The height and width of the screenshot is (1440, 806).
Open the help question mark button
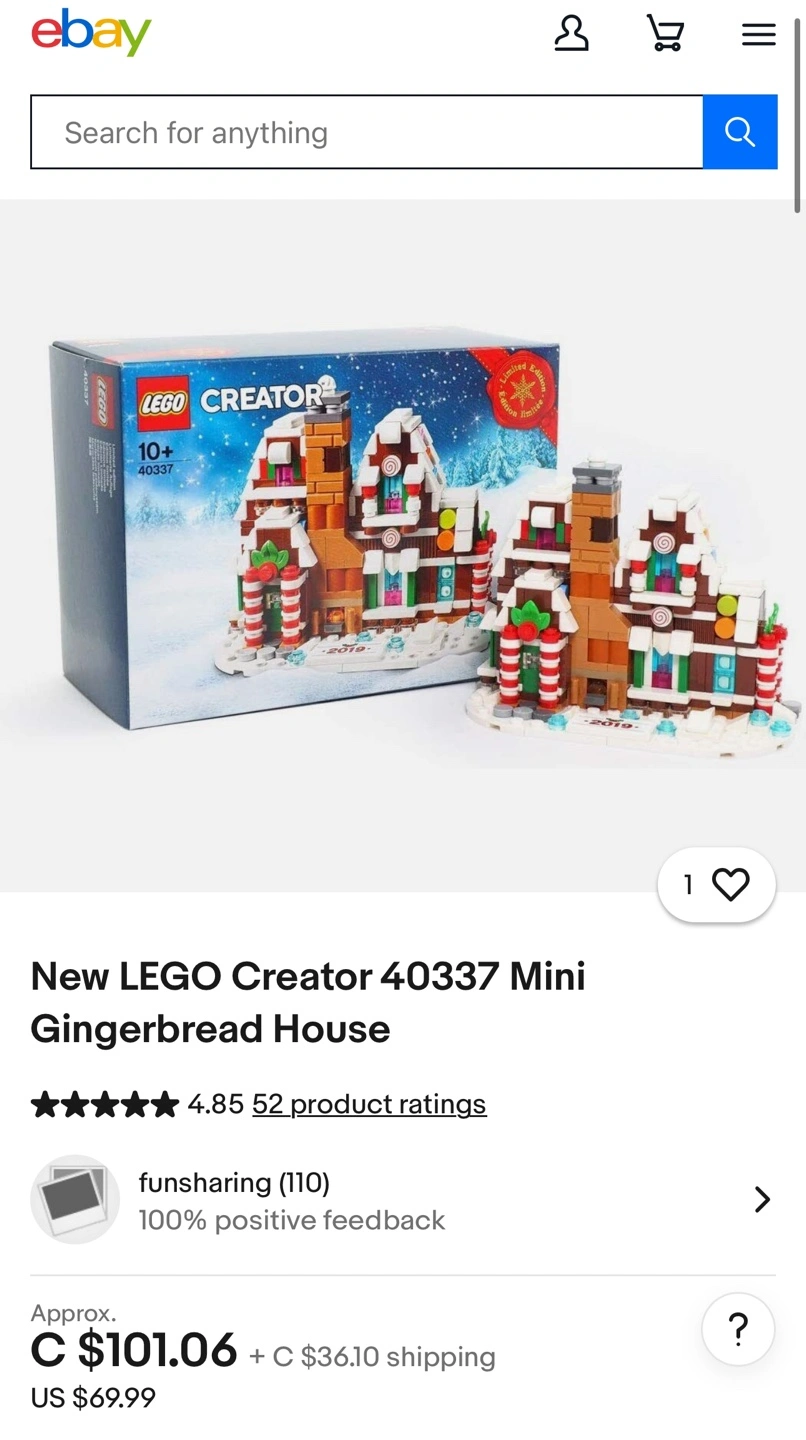[x=738, y=1330]
